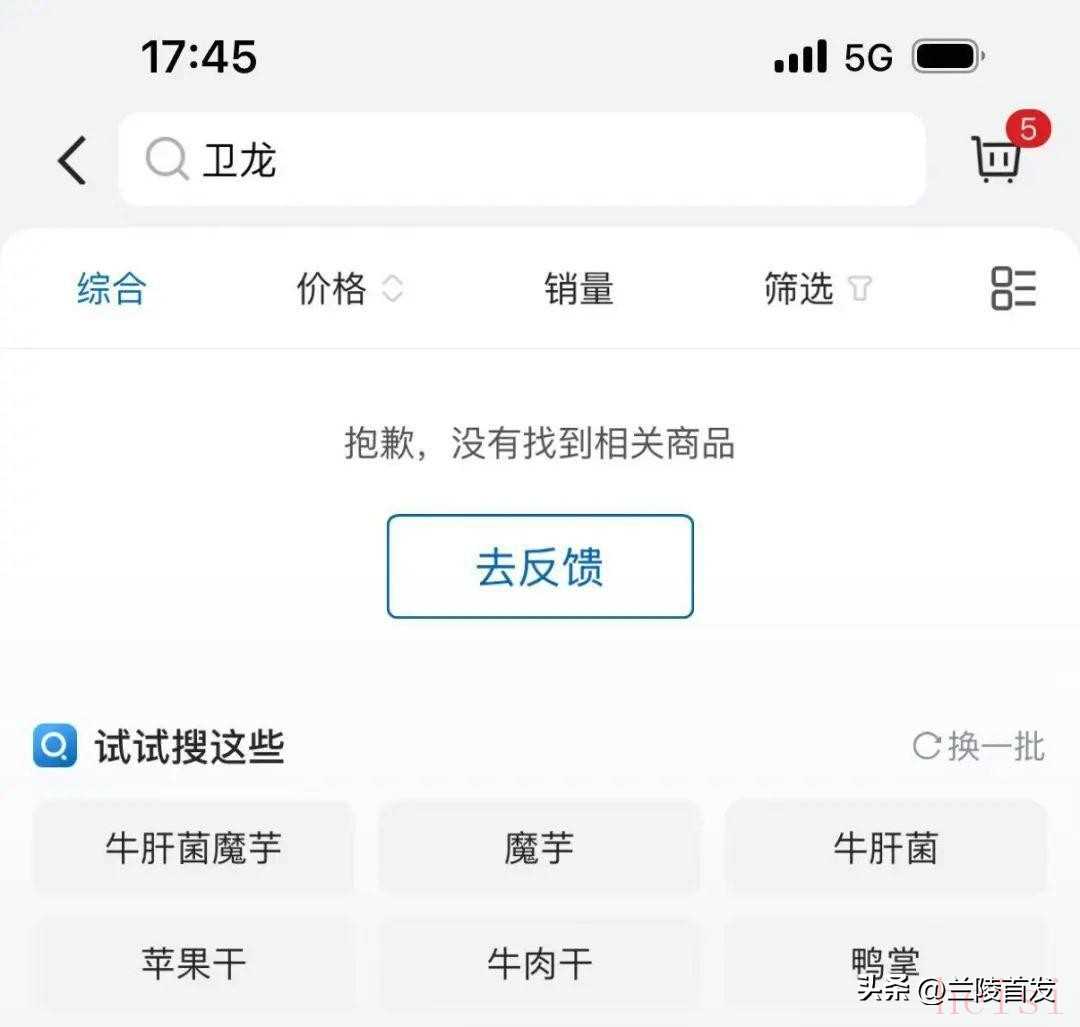Tap the search field containing 卫龙

click(520, 160)
